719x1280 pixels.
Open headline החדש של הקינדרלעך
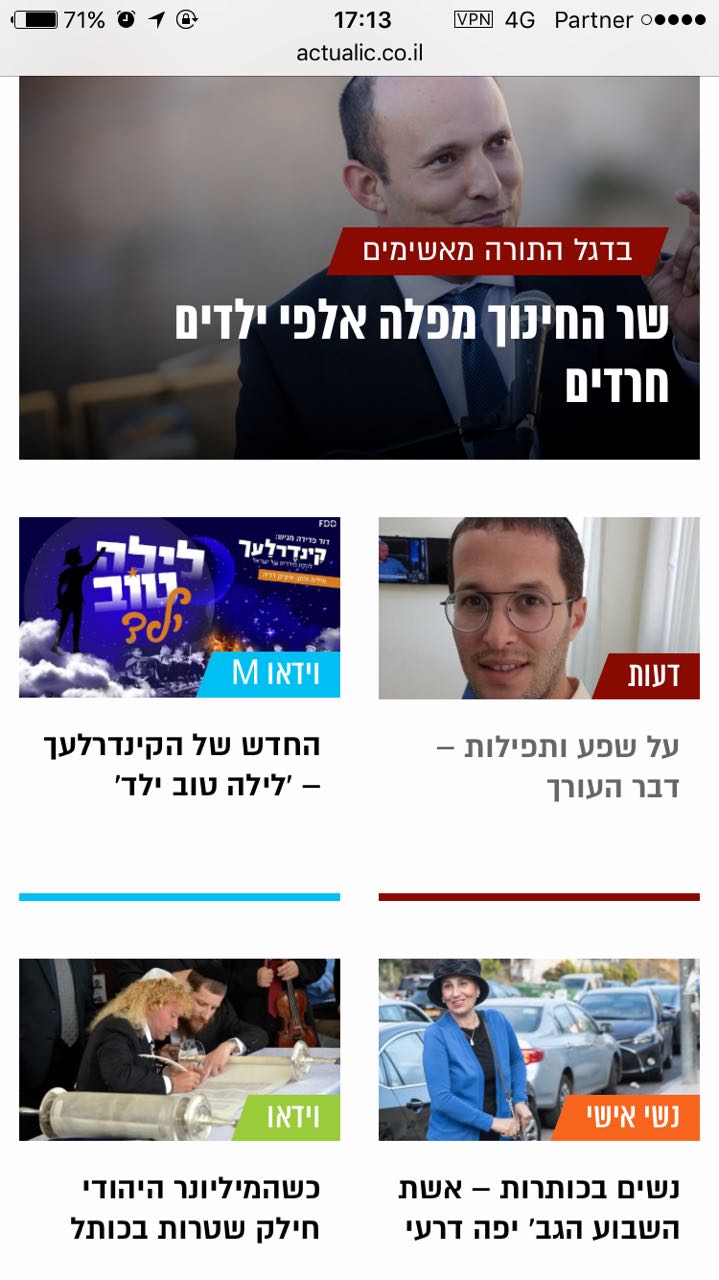(x=182, y=765)
